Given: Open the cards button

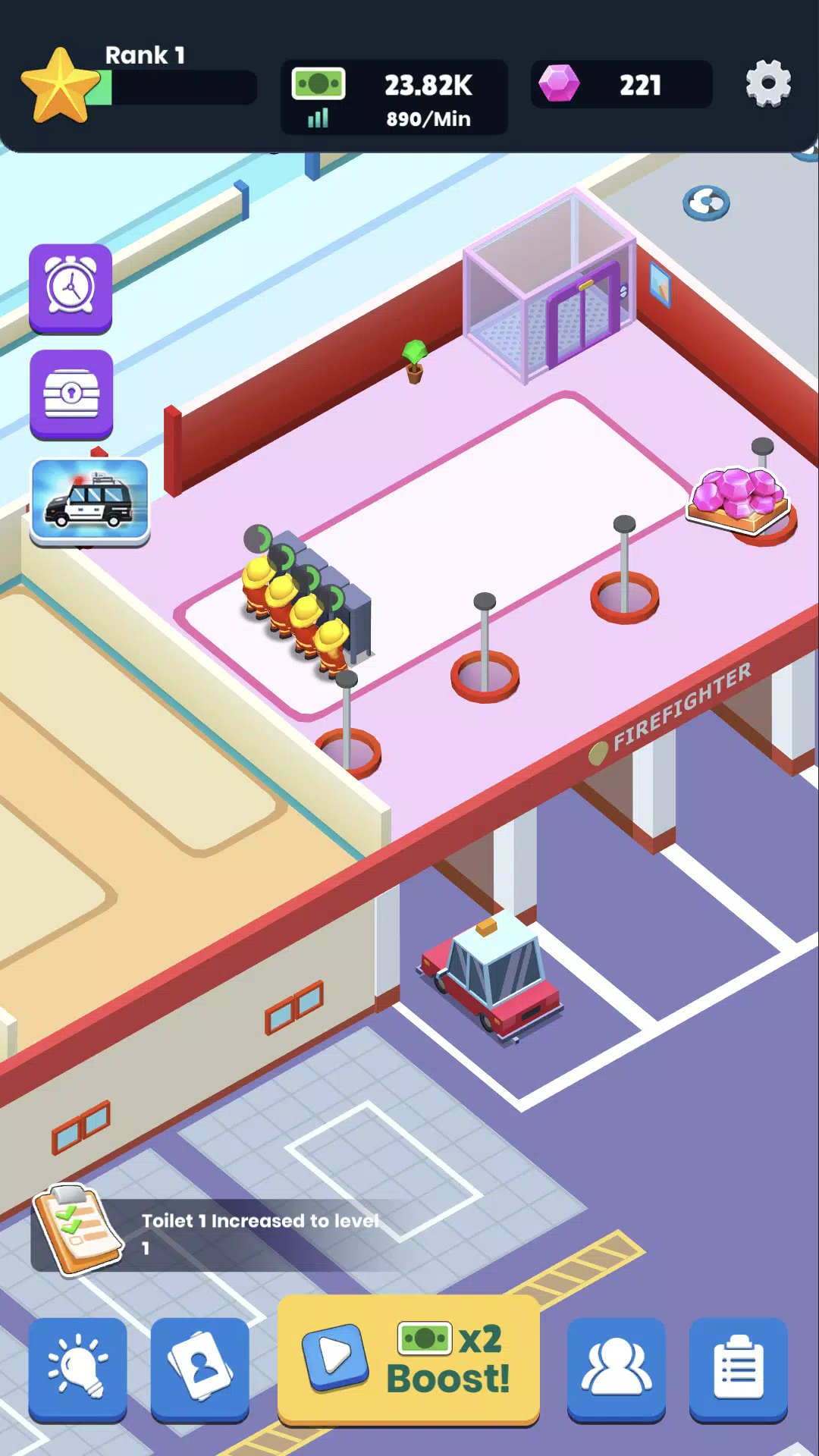Looking at the screenshot, I should (200, 1367).
